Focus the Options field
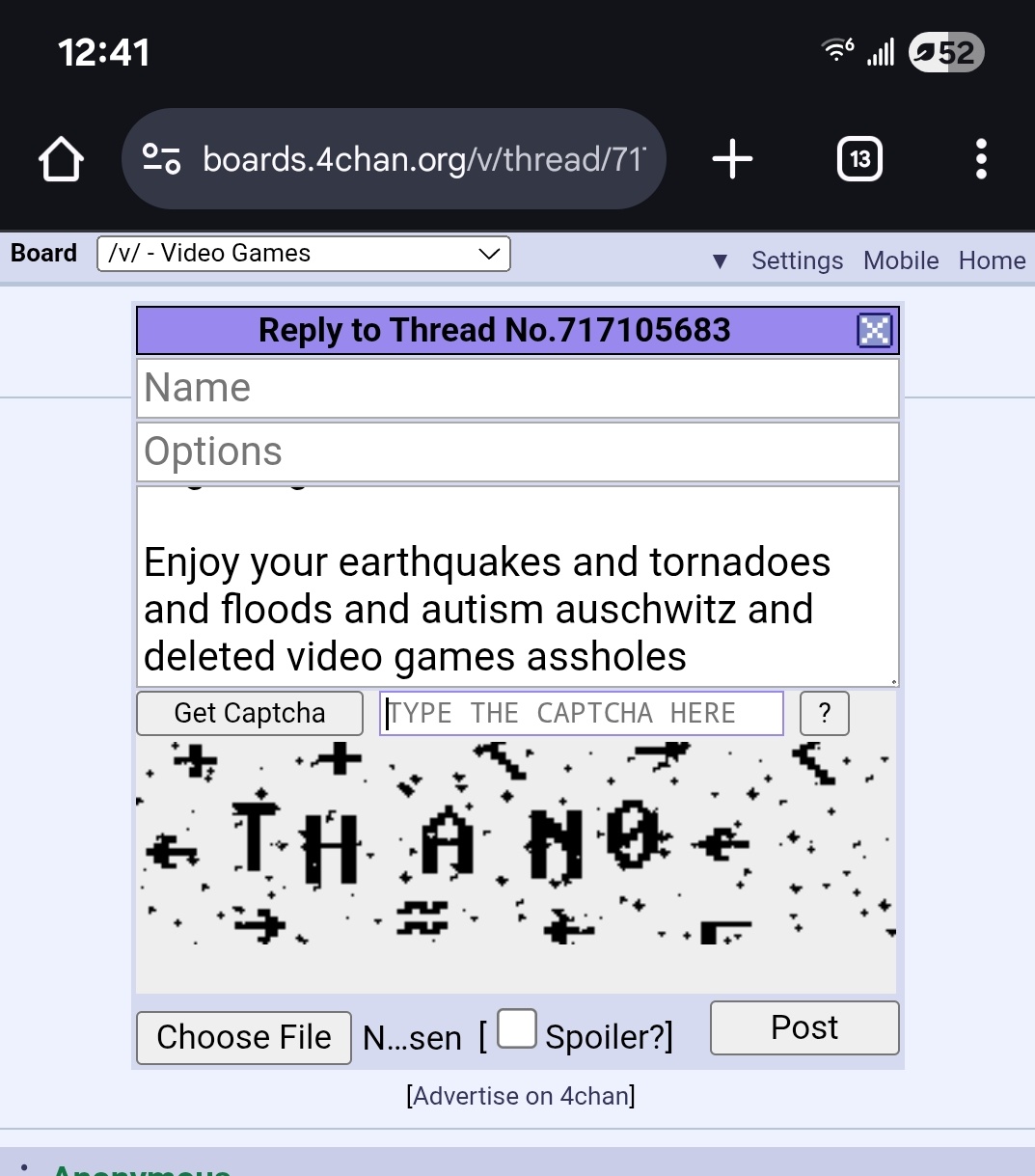 coord(518,451)
